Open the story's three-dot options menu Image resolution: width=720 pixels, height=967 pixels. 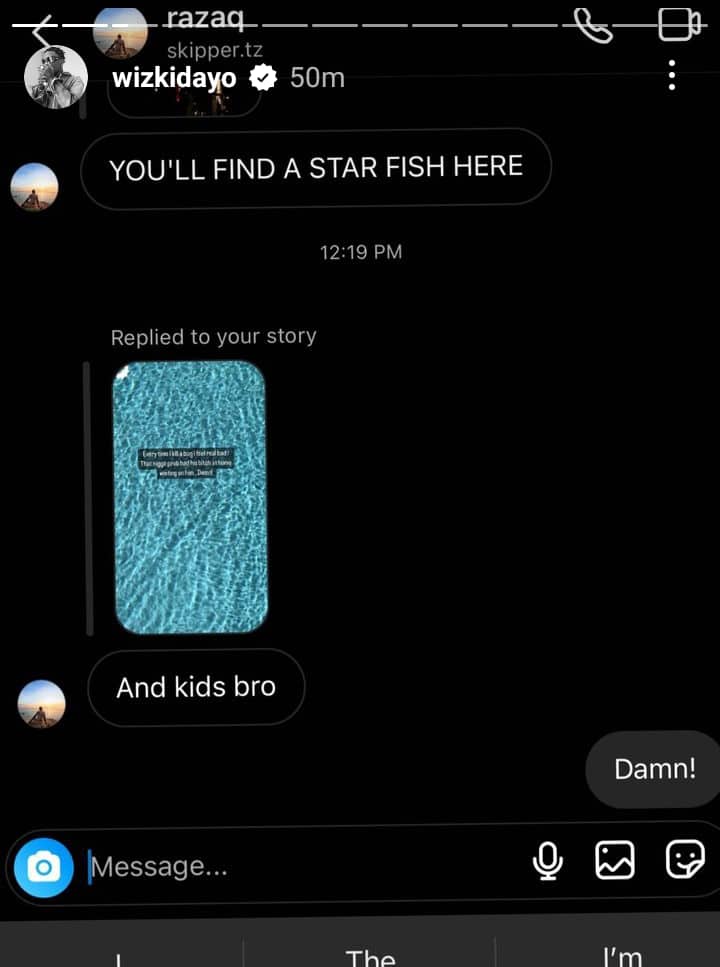click(x=672, y=75)
